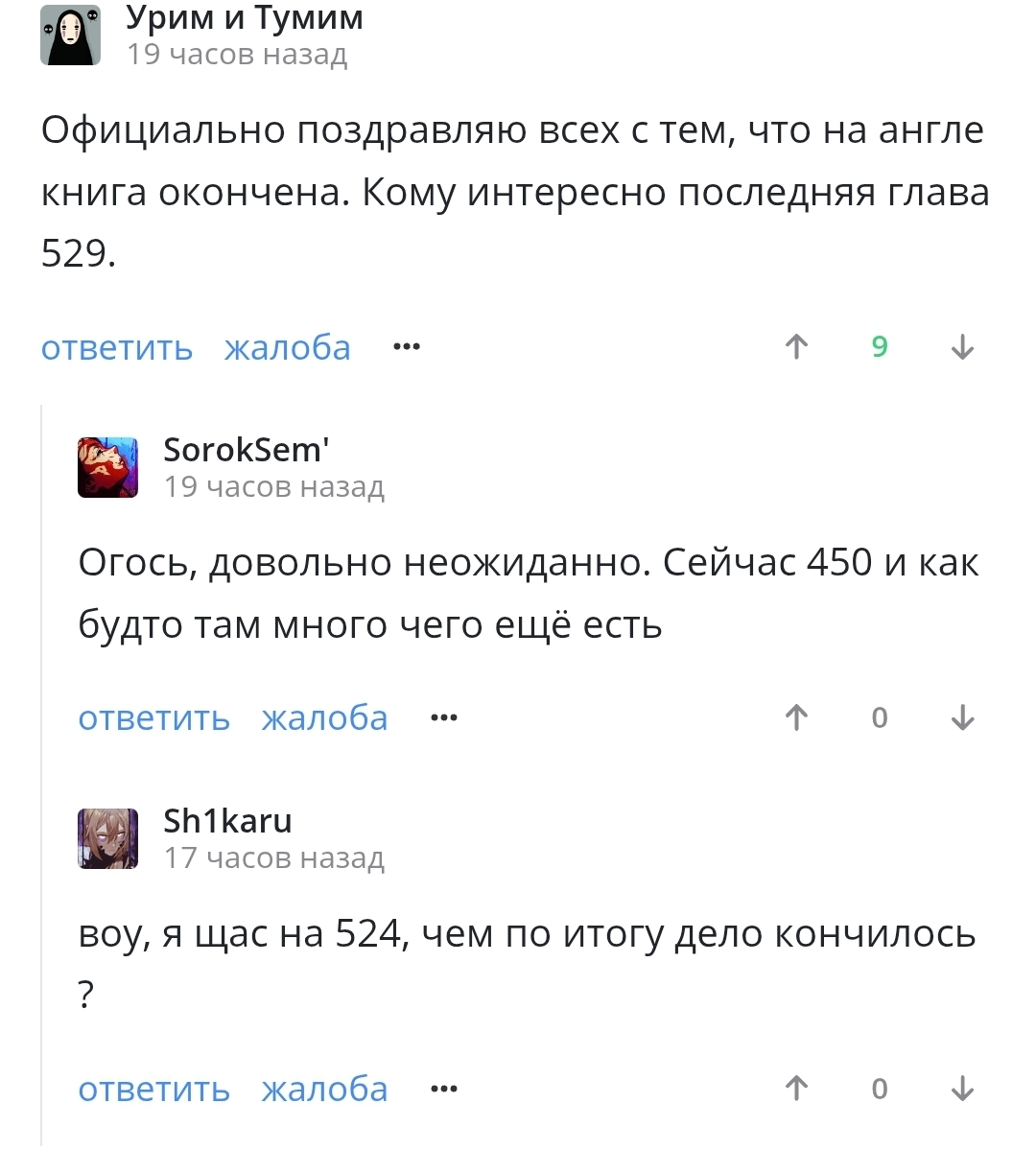
Task: Open more options on Sh1karu's comment
Action: (x=443, y=1089)
